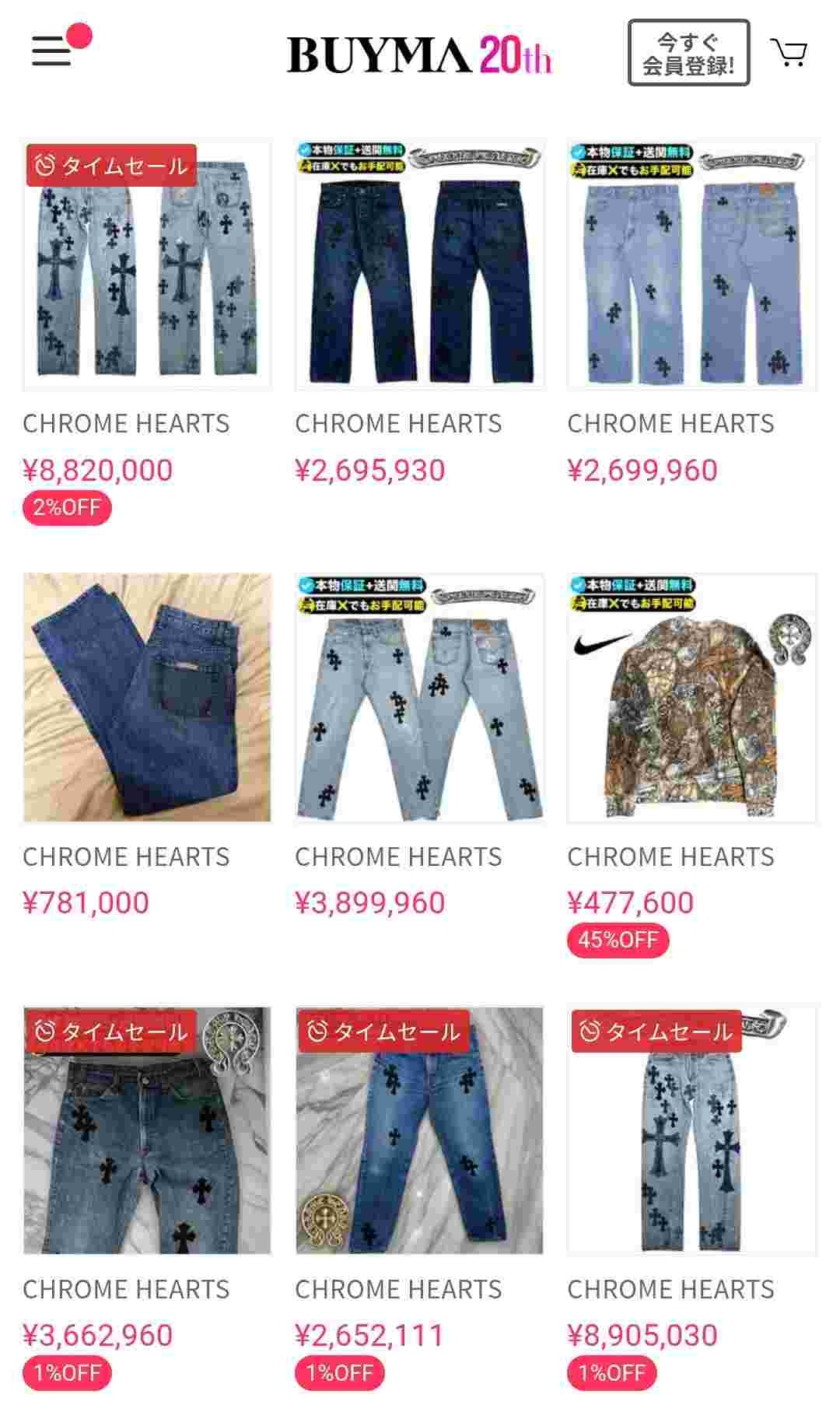View the ¥3,899,960 cross patch jeans

[419, 698]
